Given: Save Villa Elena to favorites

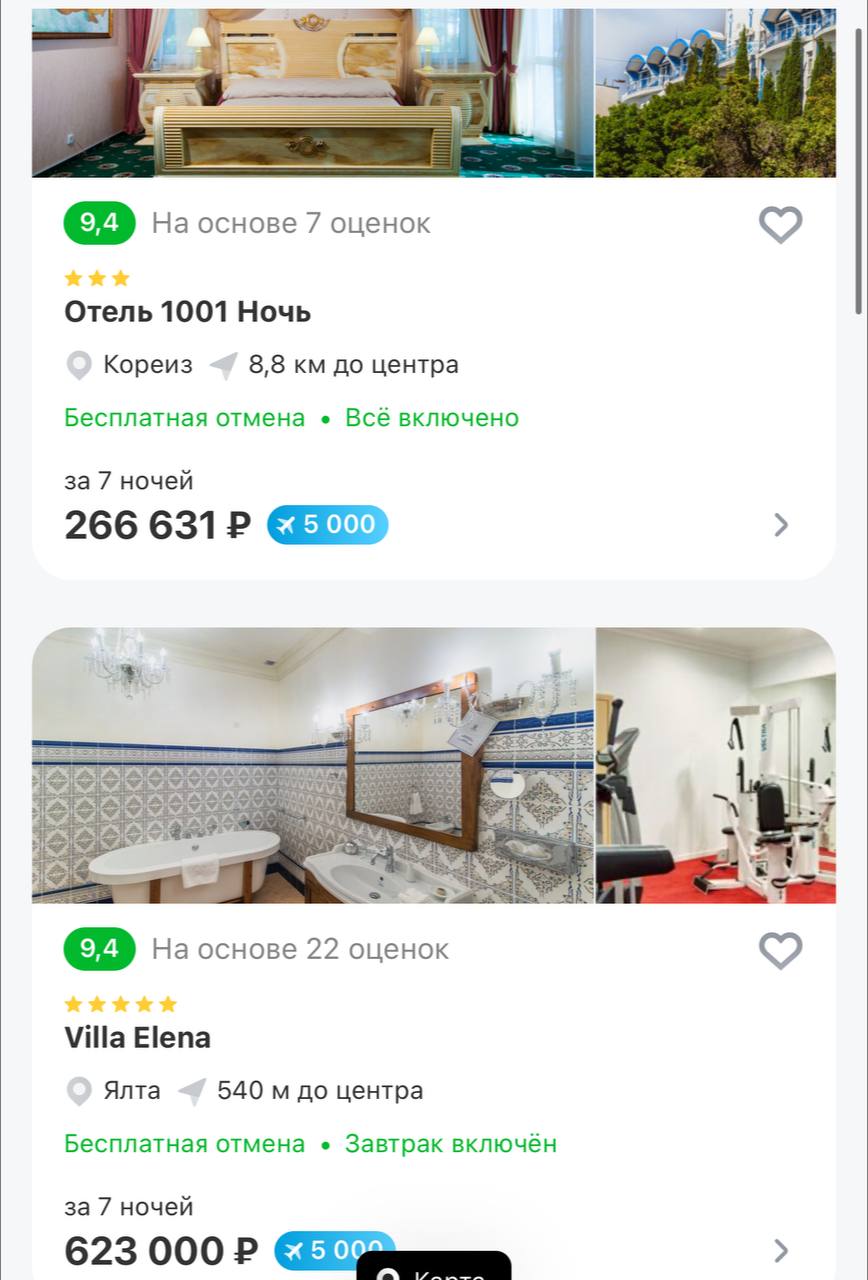Looking at the screenshot, I should pyautogui.click(x=780, y=950).
